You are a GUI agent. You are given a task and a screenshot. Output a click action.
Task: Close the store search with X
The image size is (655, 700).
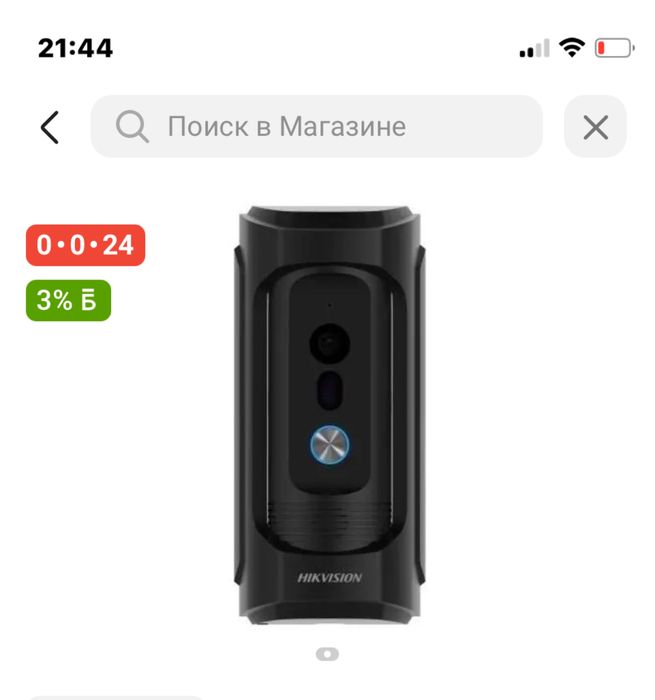coord(595,127)
